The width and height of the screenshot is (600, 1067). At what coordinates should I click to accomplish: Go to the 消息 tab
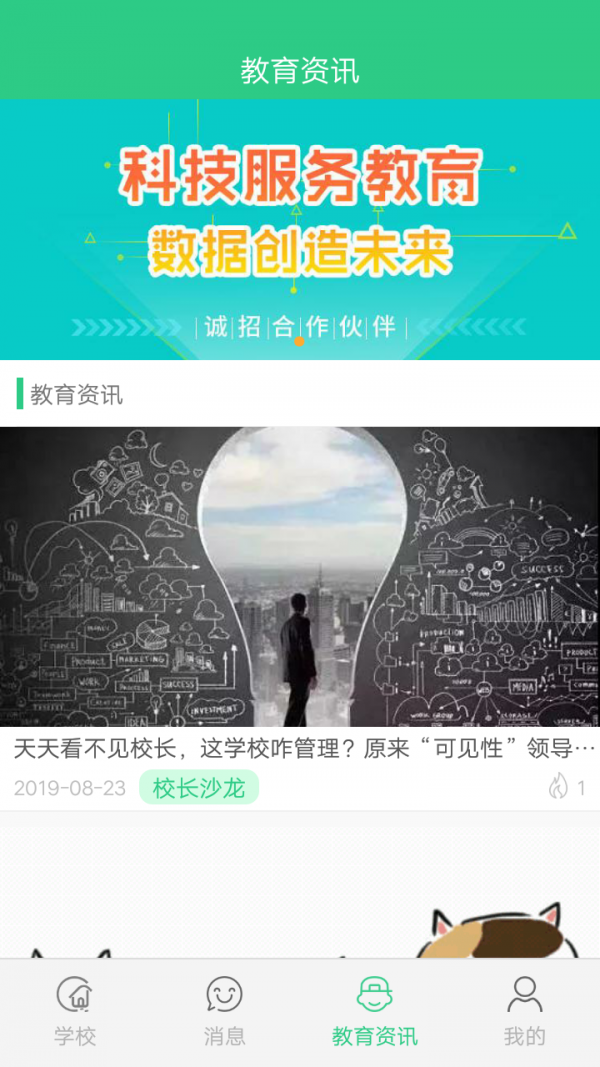[x=224, y=1011]
